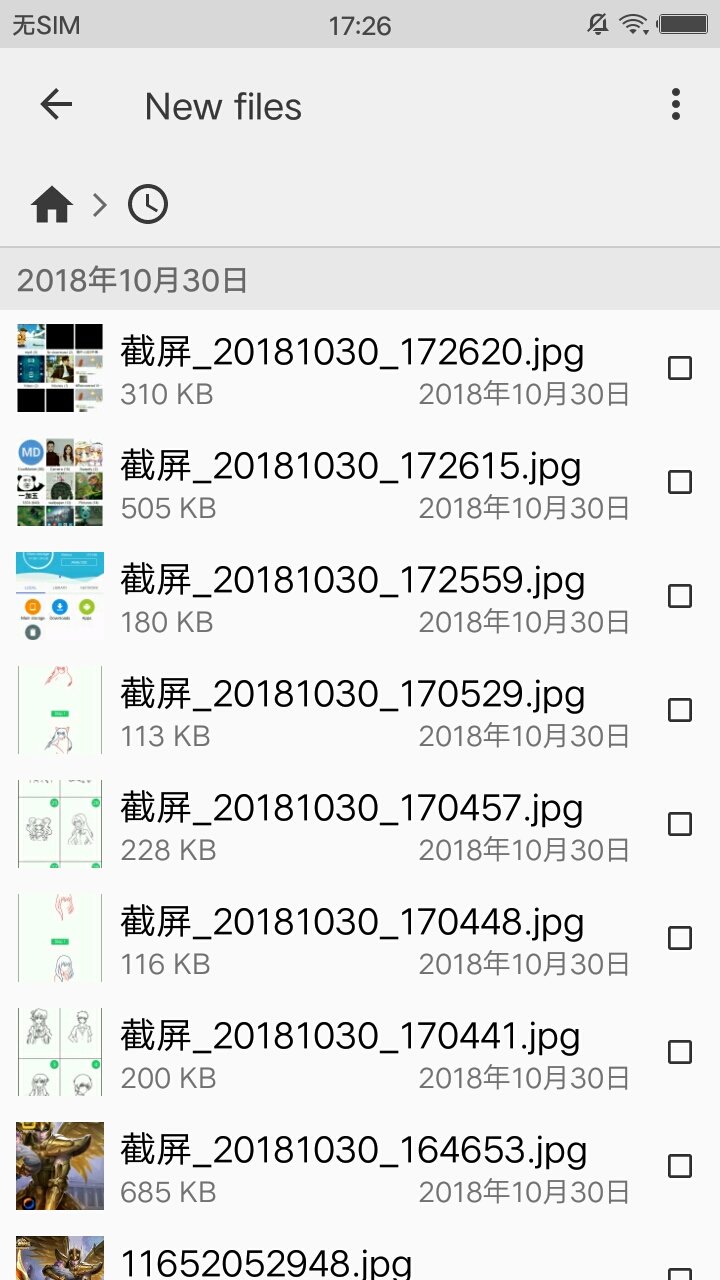This screenshot has width=720, height=1280.
Task: Go to the home folder icon
Action: 52,205
